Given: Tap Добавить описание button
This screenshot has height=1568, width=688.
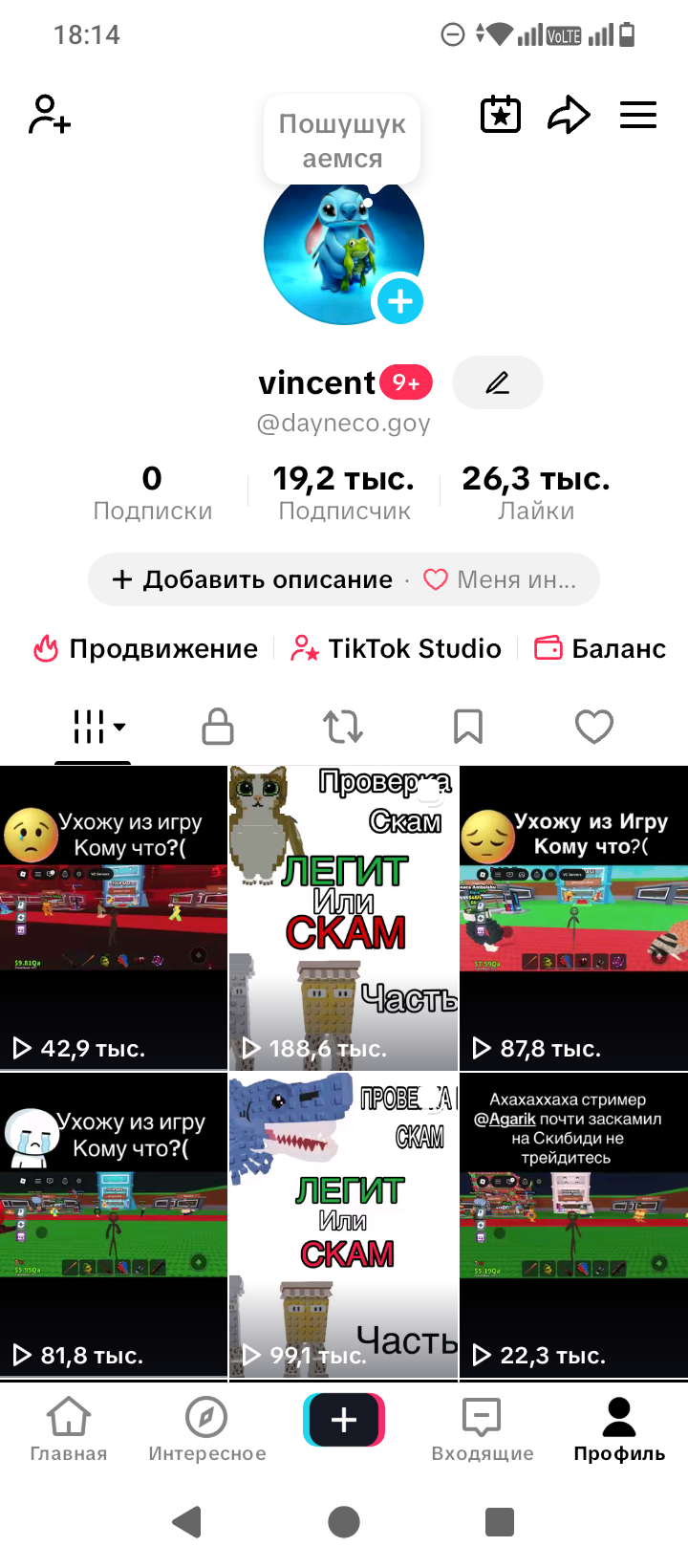Looking at the screenshot, I should [255, 579].
